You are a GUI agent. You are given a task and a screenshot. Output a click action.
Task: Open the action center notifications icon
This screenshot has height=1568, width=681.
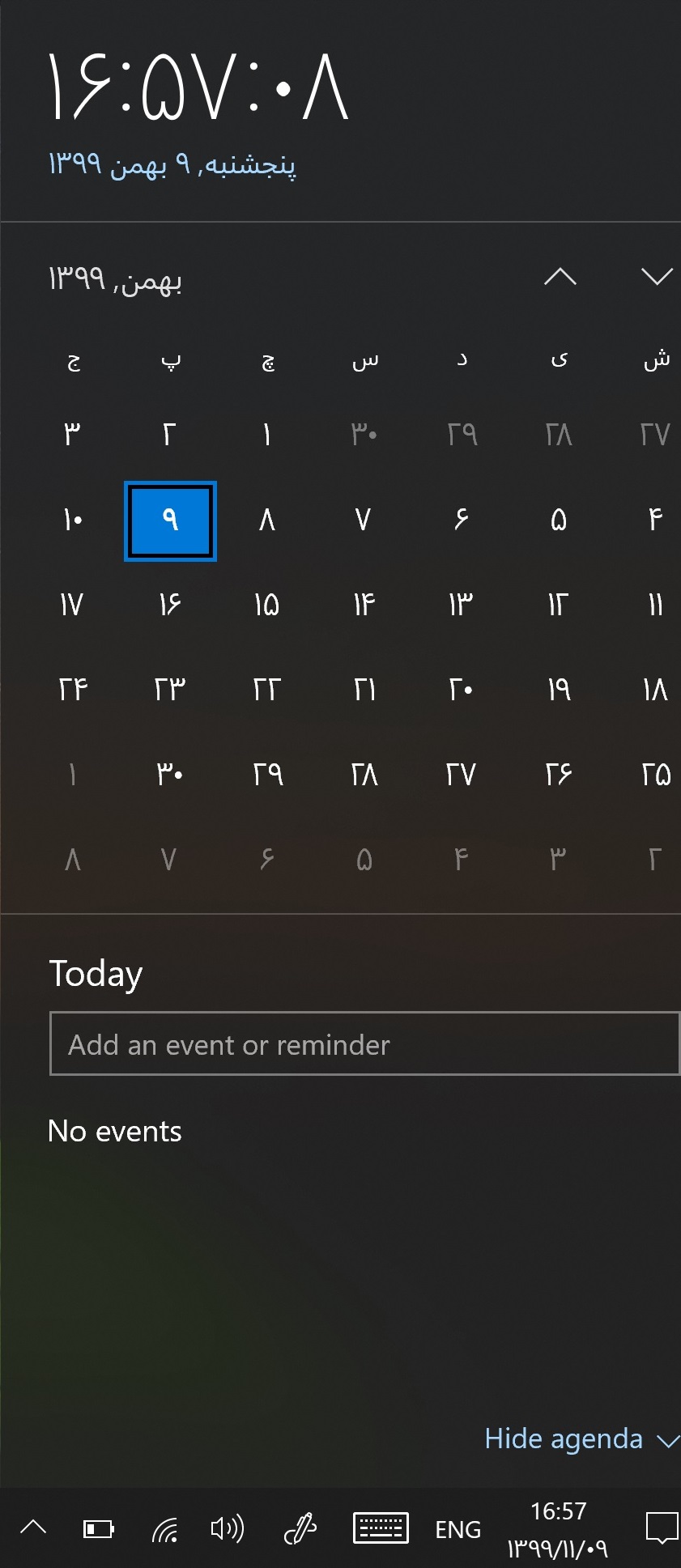(x=661, y=1529)
